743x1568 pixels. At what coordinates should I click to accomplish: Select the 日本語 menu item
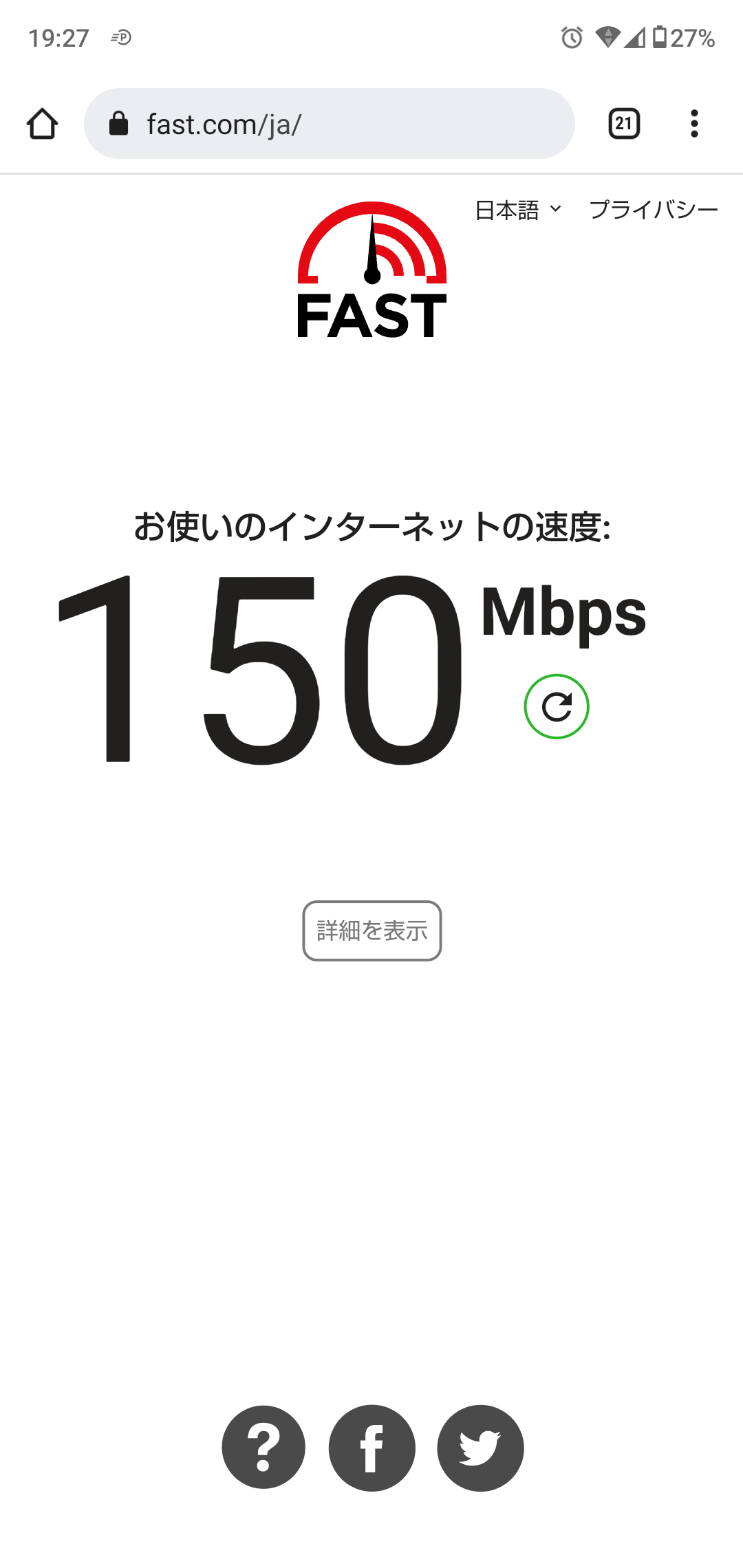(507, 210)
